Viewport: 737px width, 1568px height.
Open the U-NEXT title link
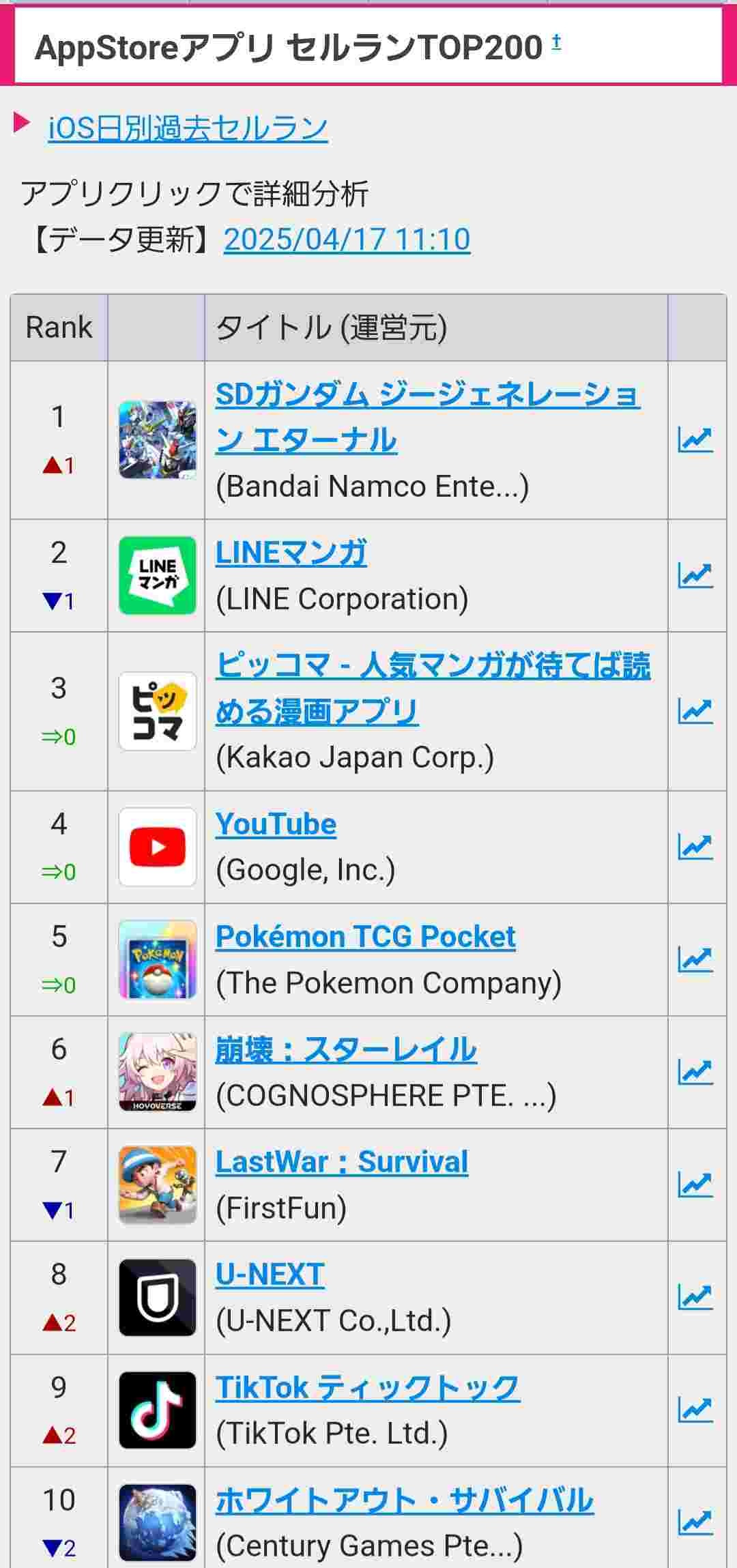coord(270,1275)
